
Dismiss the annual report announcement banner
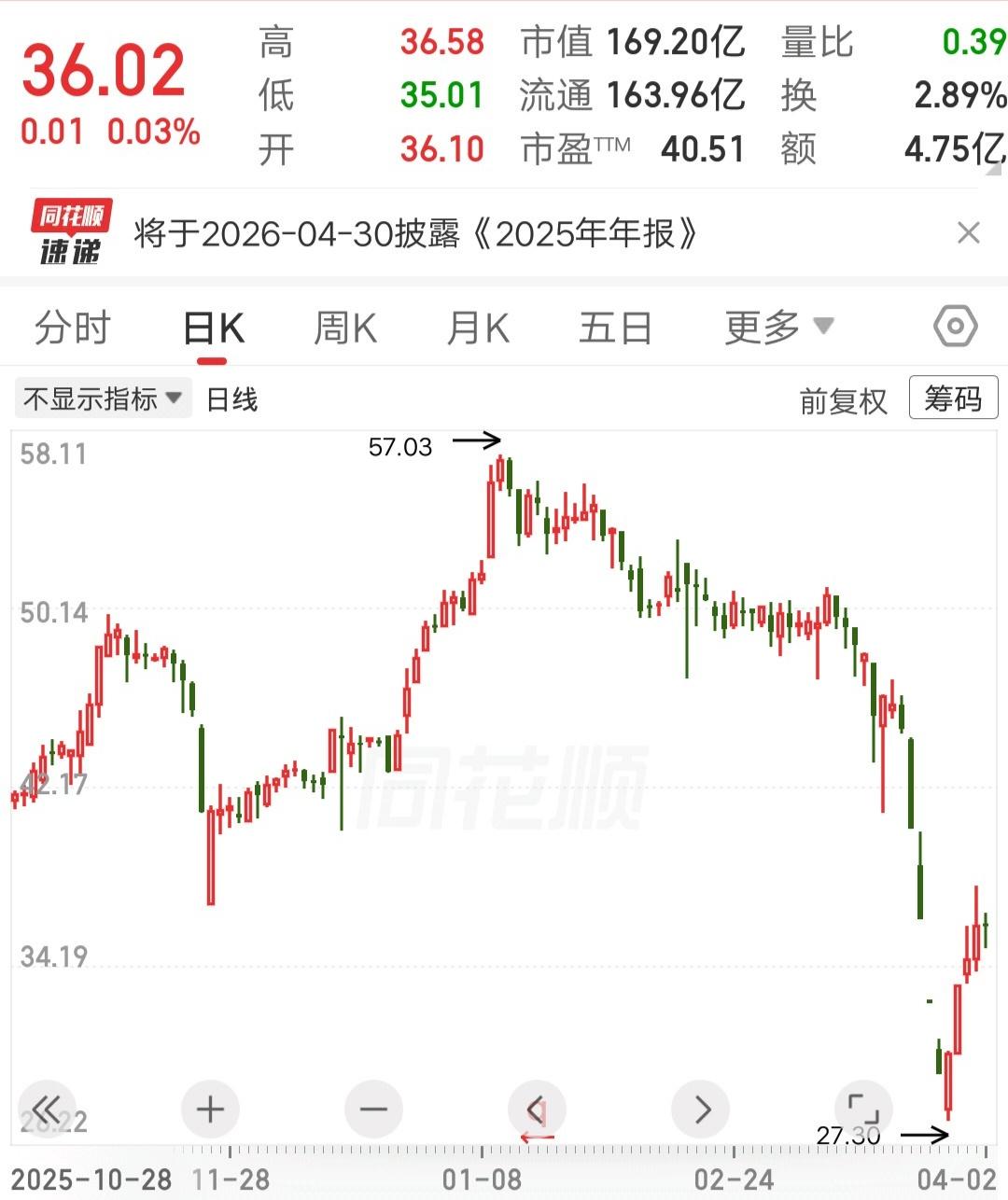point(970,233)
